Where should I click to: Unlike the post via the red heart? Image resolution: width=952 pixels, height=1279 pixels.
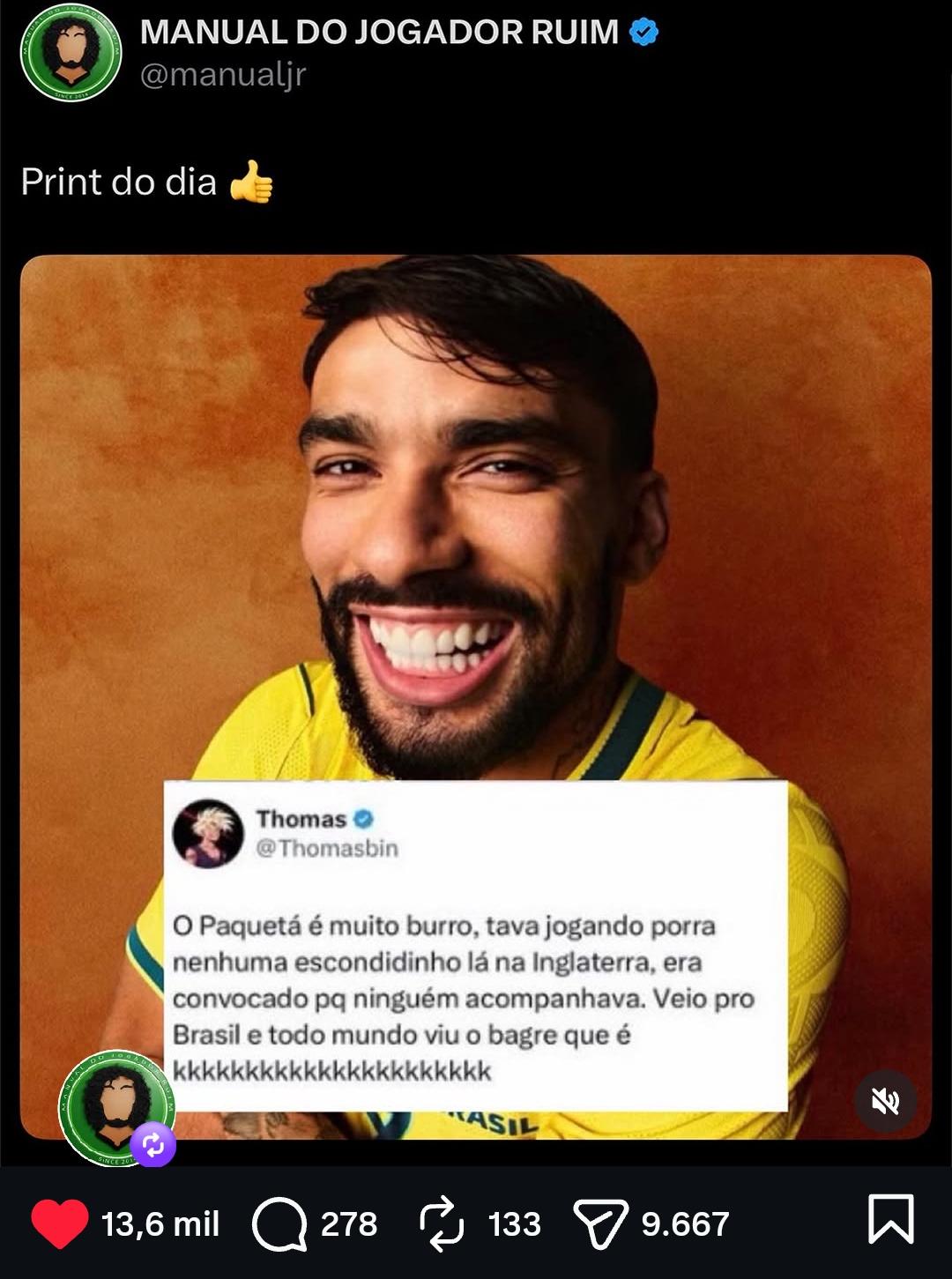(60, 1223)
